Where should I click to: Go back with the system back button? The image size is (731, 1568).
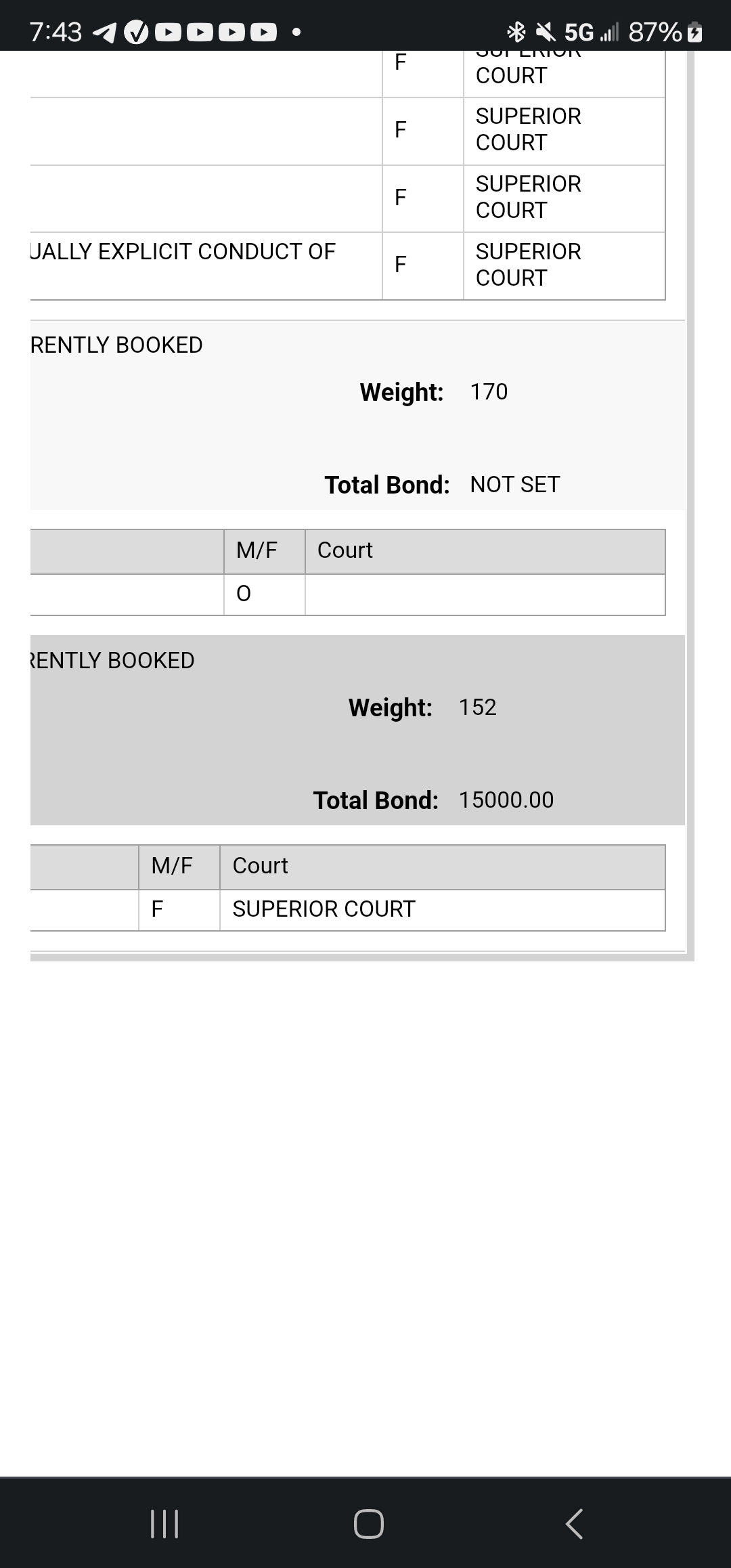pos(574,1524)
